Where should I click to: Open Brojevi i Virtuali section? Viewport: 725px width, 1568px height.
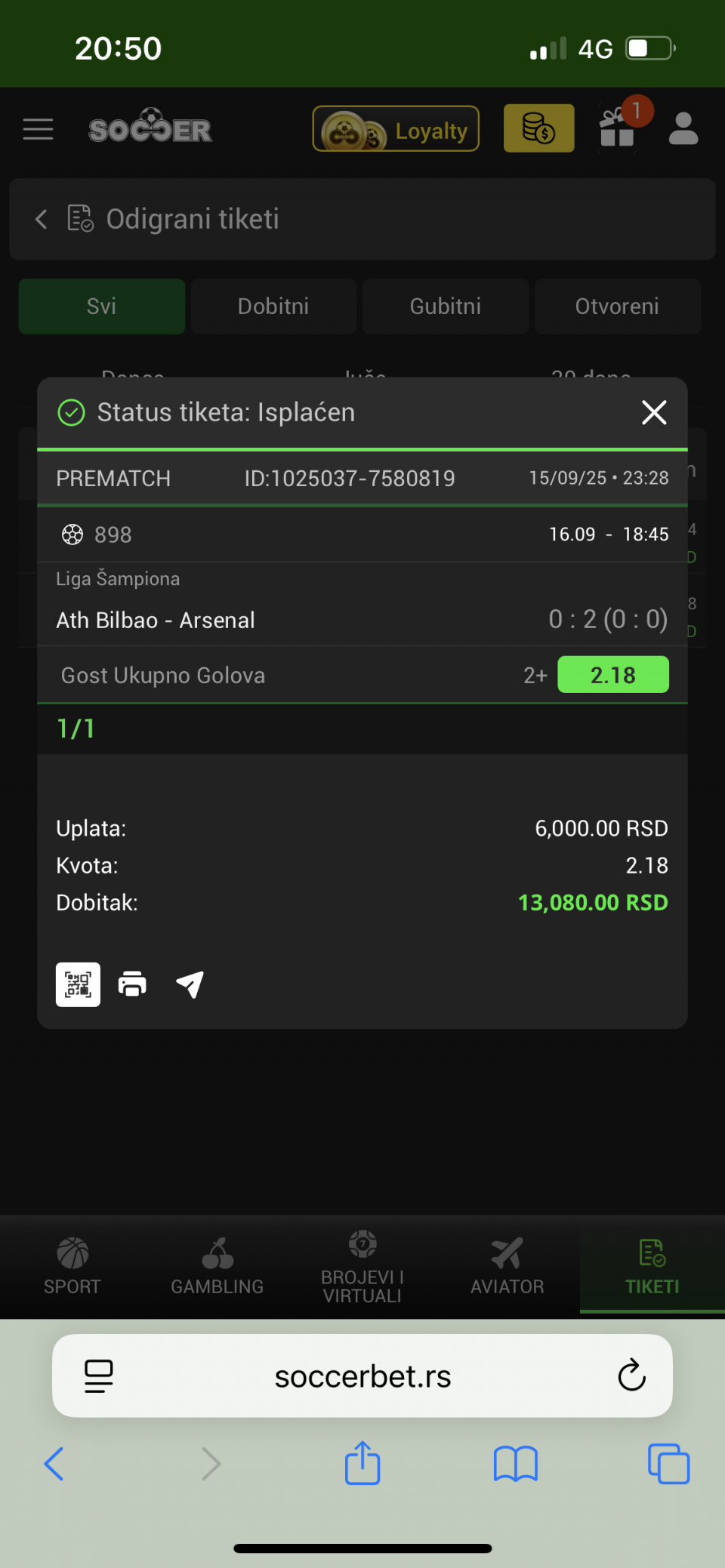coord(362,1266)
